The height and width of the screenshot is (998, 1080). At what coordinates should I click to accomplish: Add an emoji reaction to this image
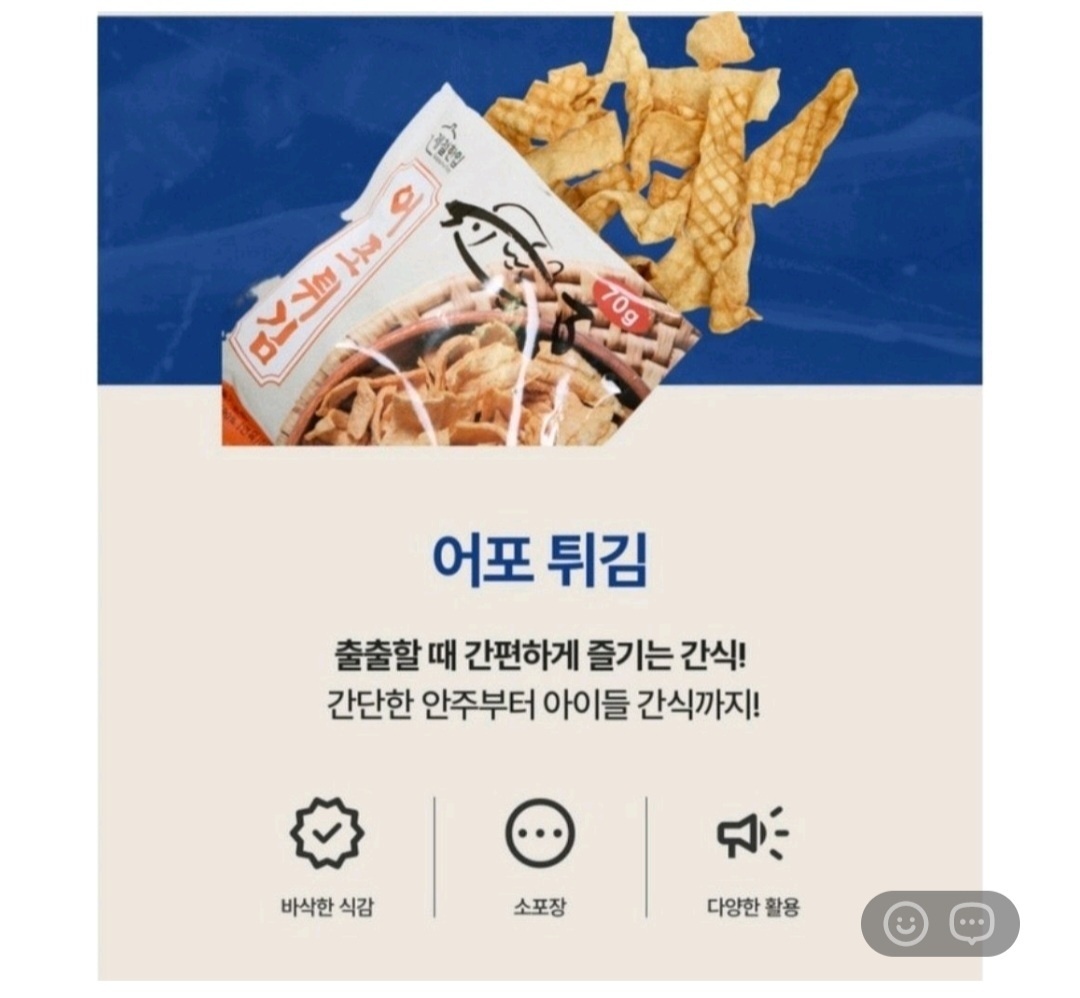[906, 924]
